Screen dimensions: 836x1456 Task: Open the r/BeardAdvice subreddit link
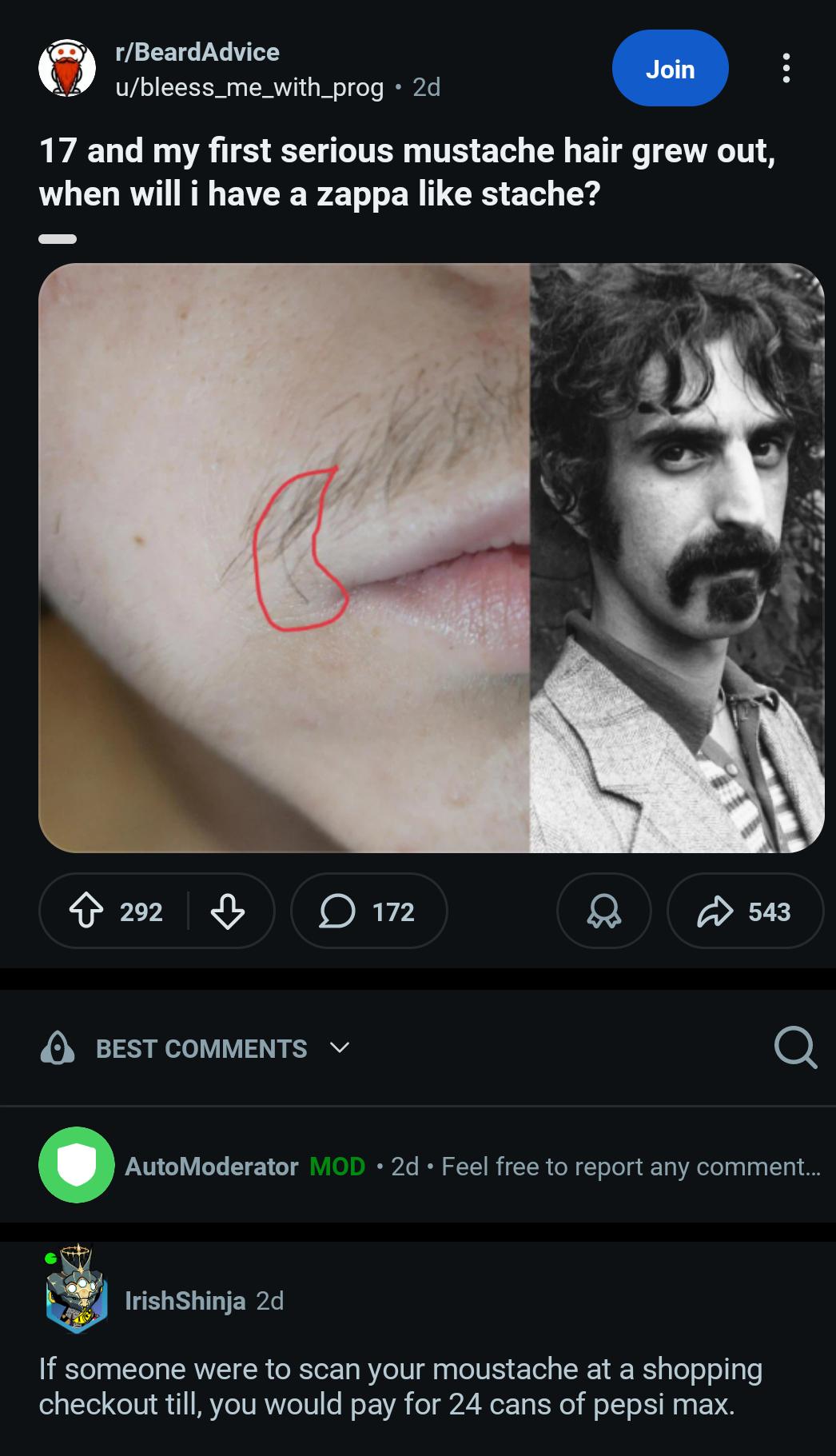pos(197,52)
